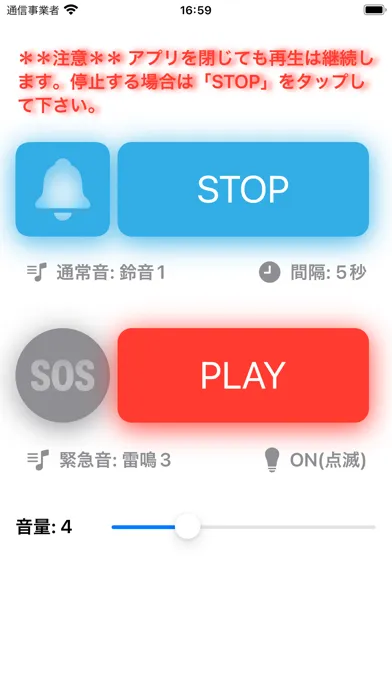Stop the bell sound with STOP
The width and height of the screenshot is (392, 696).
click(x=243, y=189)
